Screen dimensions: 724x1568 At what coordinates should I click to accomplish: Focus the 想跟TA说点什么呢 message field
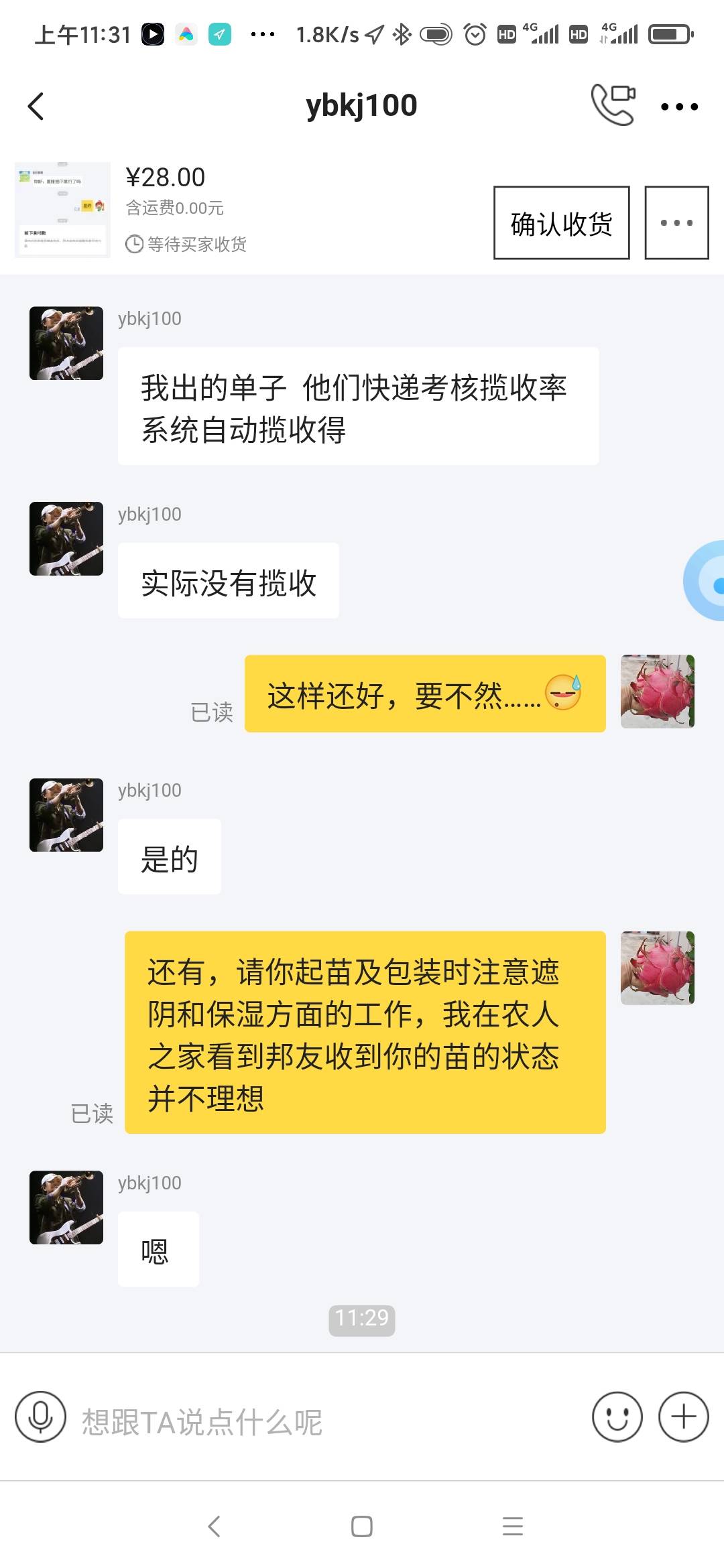(322, 1421)
